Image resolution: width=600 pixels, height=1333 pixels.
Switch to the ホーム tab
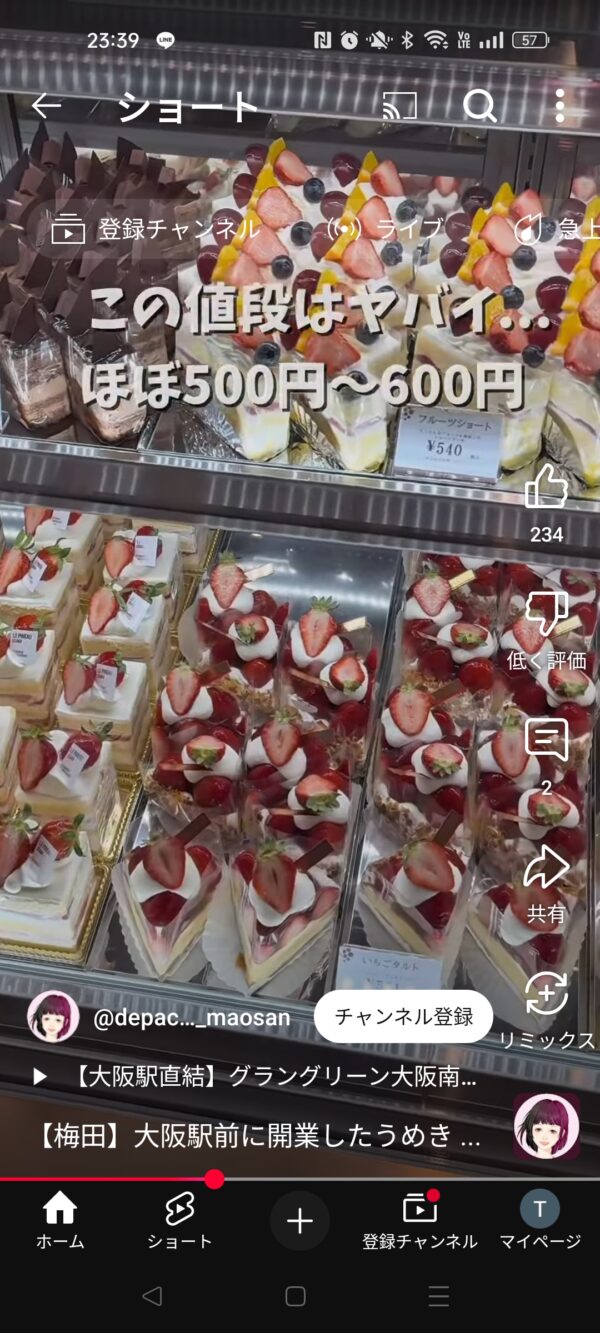click(60, 1221)
